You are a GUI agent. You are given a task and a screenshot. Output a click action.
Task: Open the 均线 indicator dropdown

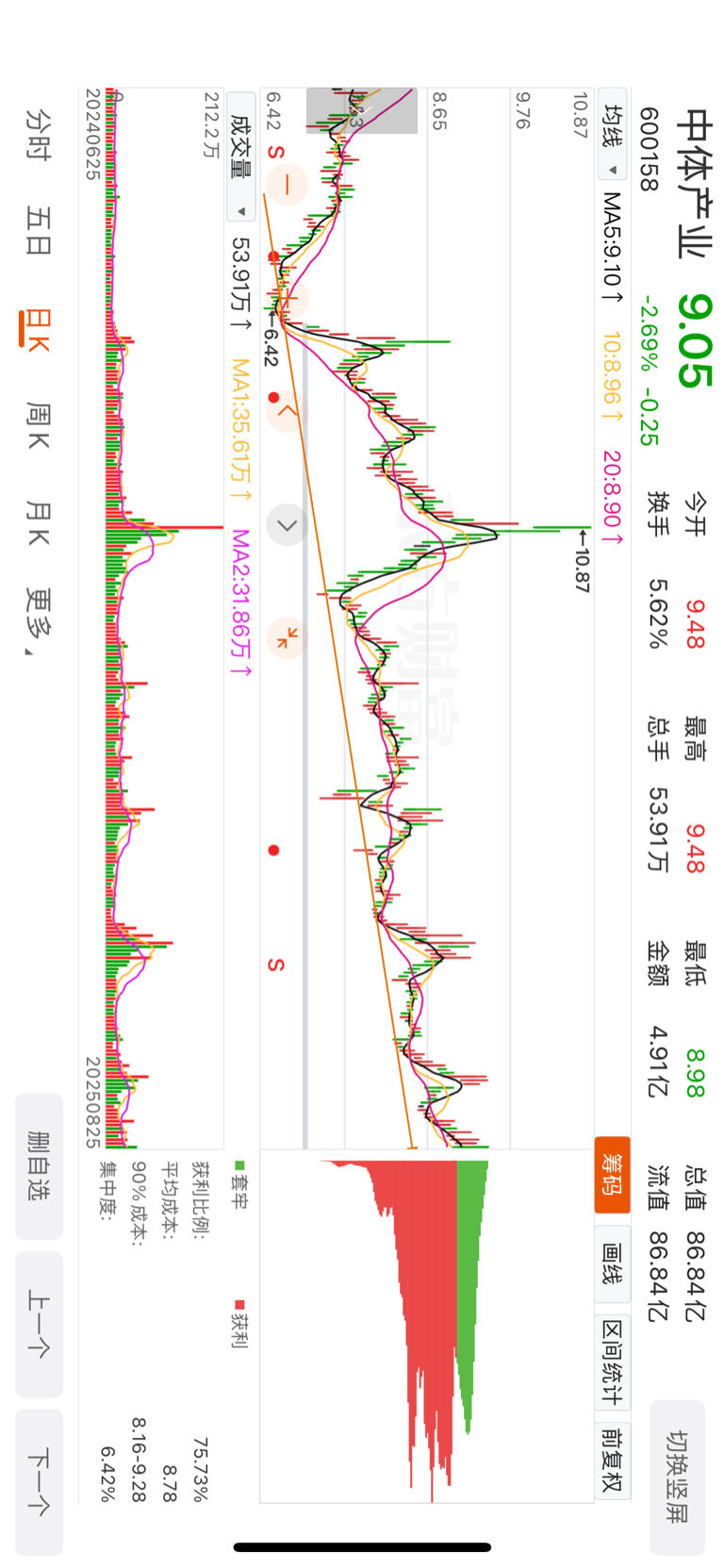click(x=612, y=139)
